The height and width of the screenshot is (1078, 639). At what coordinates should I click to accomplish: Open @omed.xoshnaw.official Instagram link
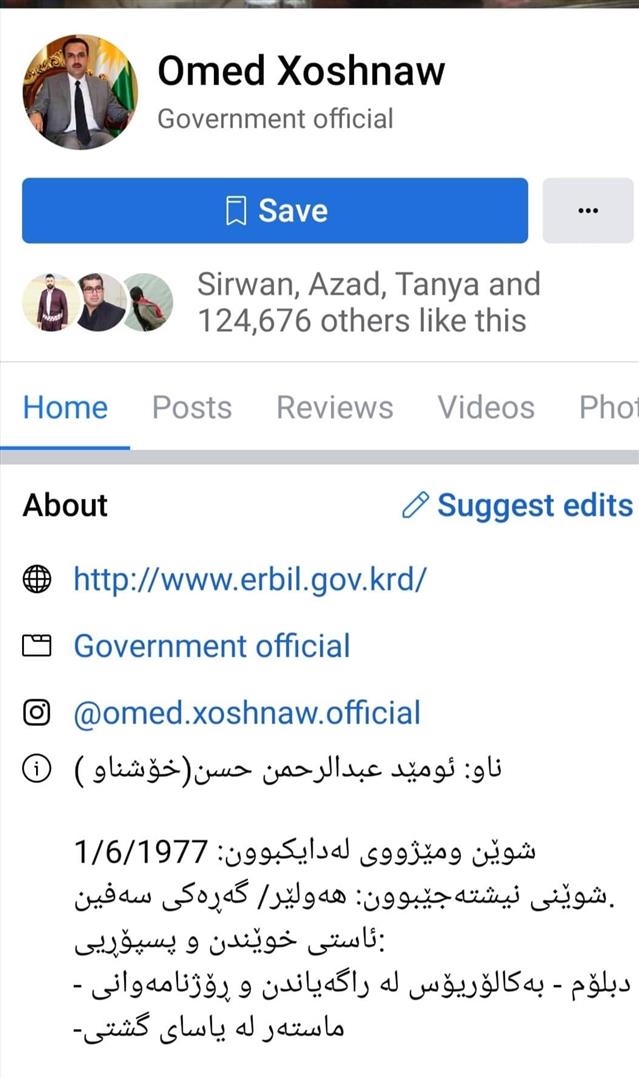pyautogui.click(x=247, y=713)
